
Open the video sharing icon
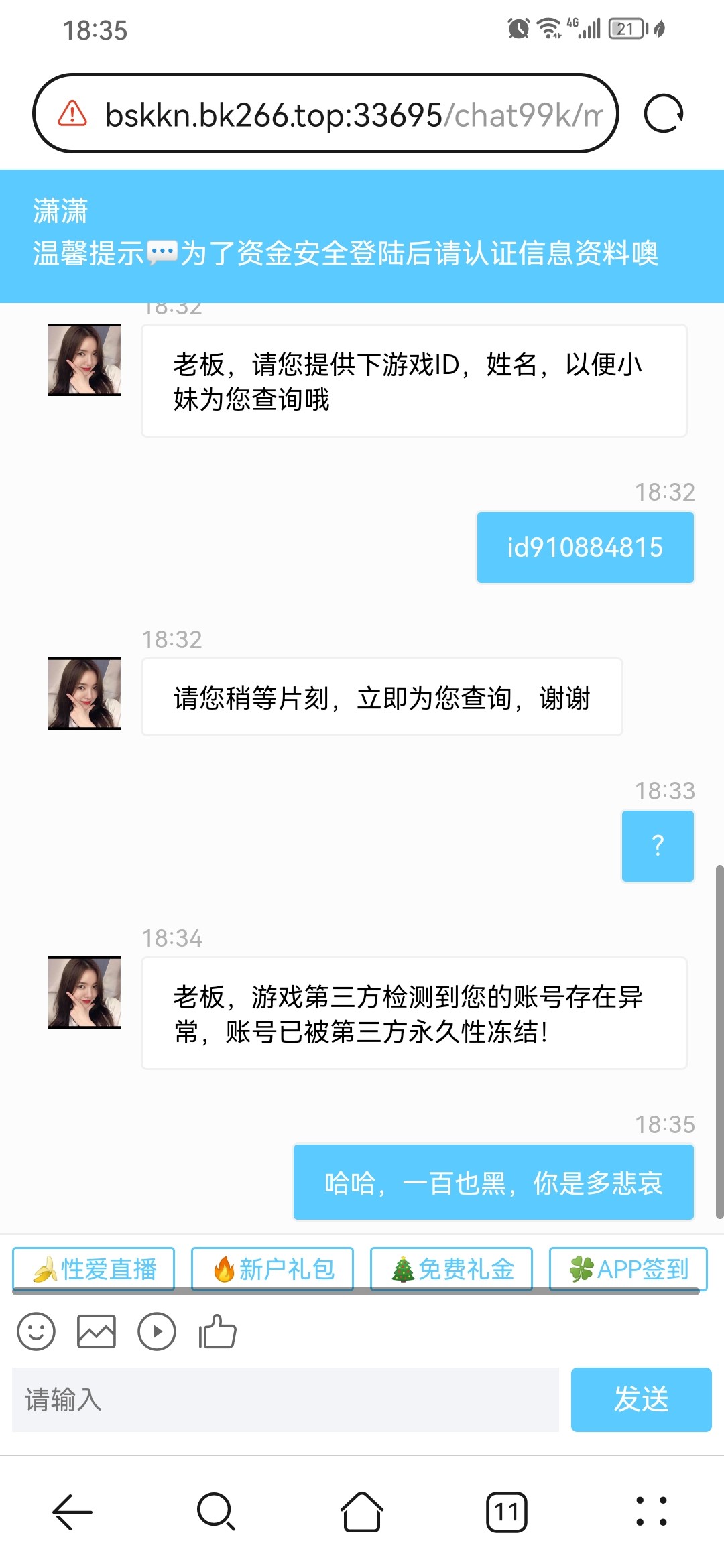(158, 1331)
